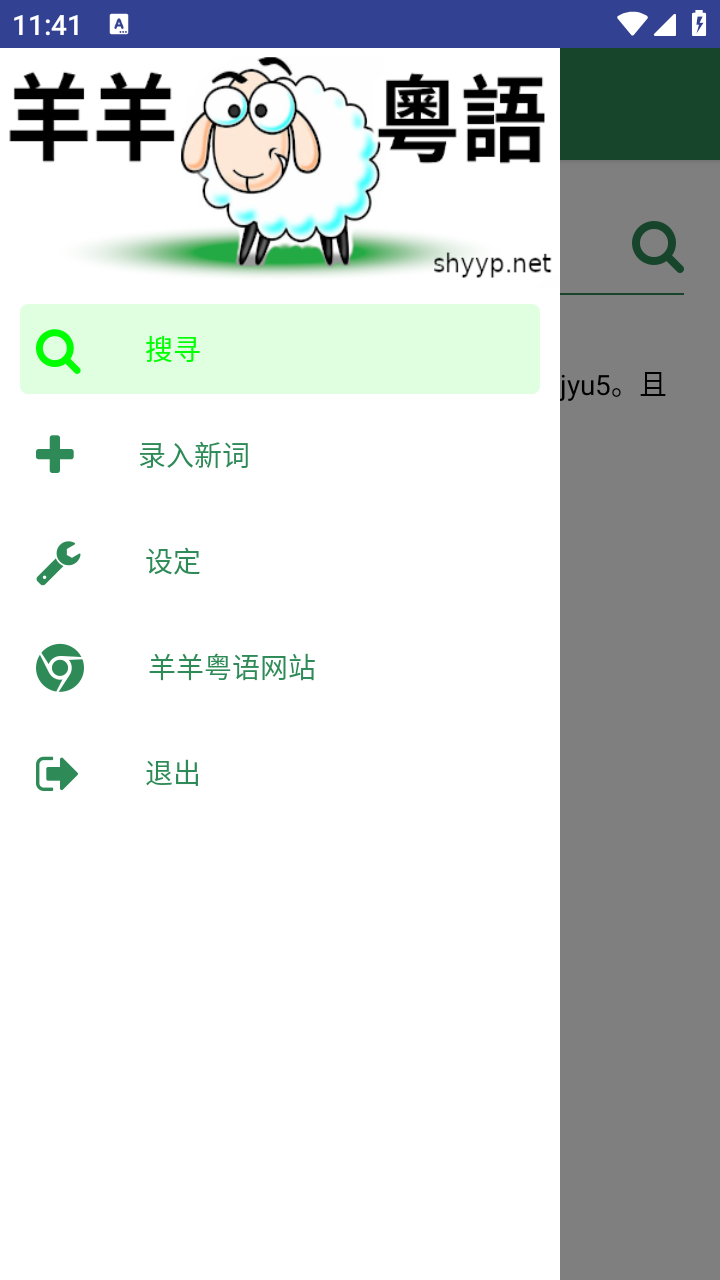Visit 羊羊粤语网站 from the drawer
The height and width of the screenshot is (1280, 720).
231,668
